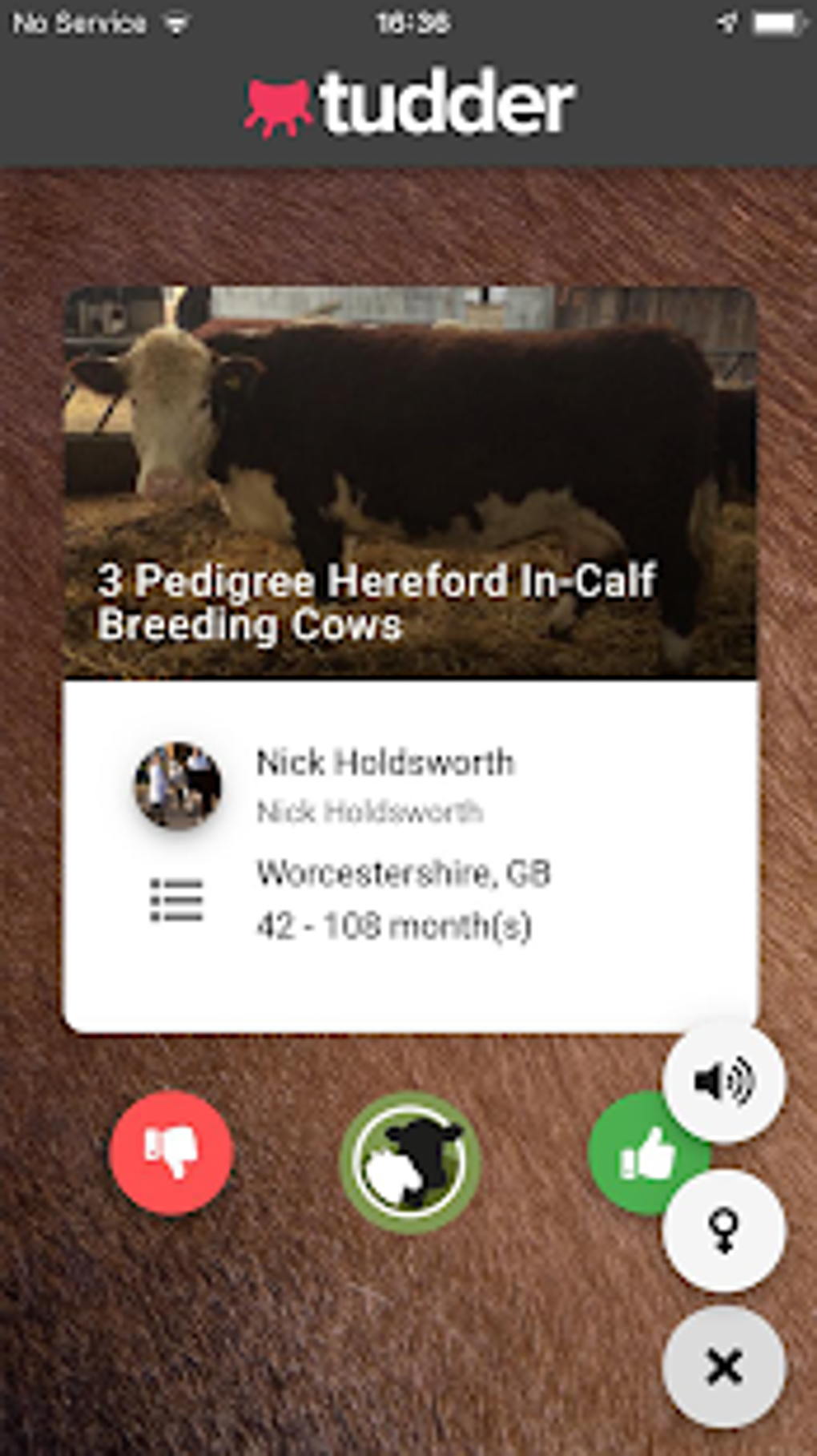The image size is (817, 1456).
Task: Toggle the sound speaker button
Action: [724, 1081]
